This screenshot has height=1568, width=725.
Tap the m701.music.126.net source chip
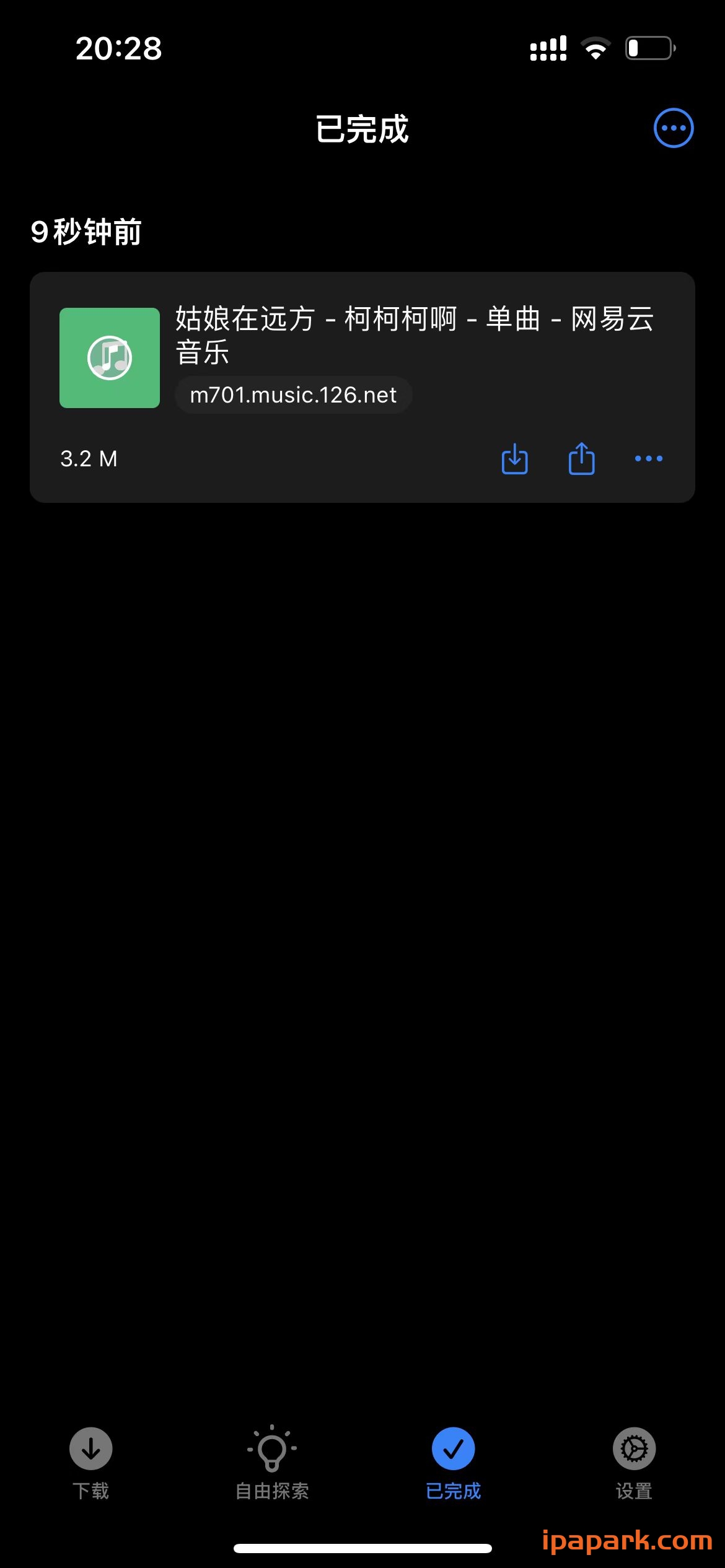tap(293, 395)
